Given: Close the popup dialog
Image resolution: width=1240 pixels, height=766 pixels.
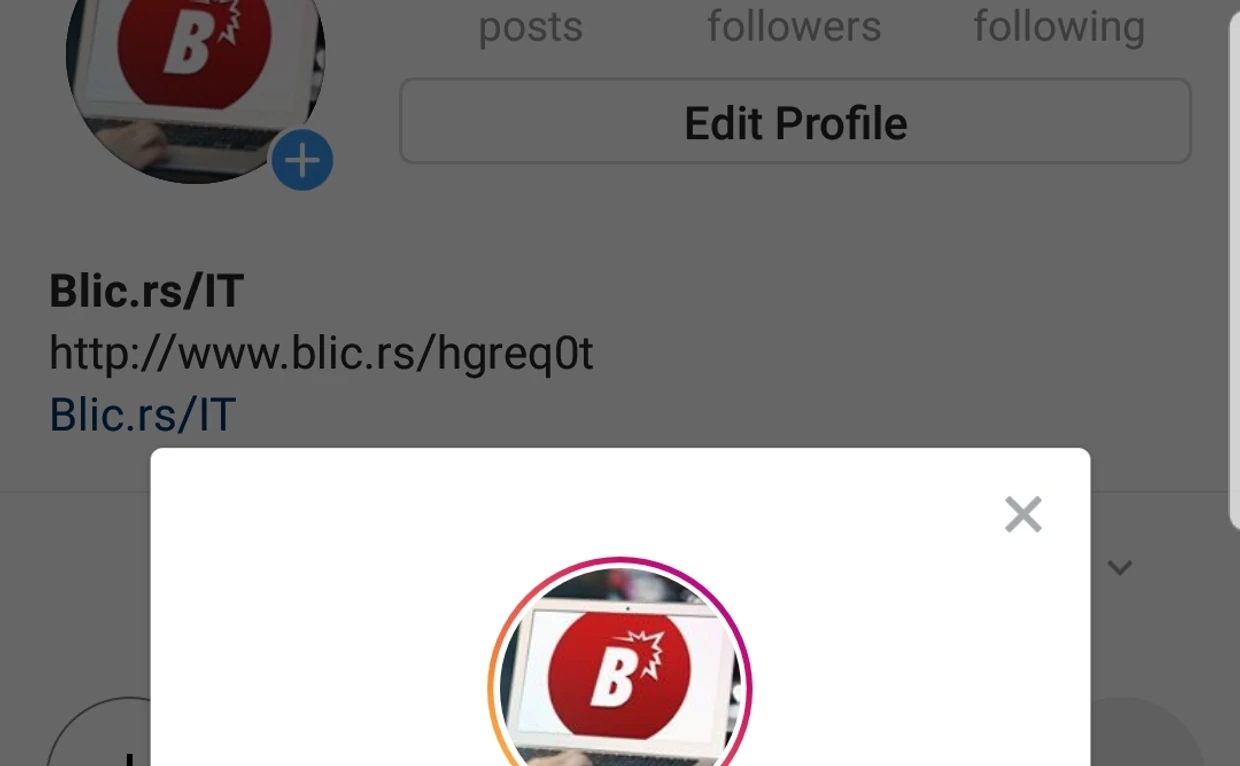Looking at the screenshot, I should pos(1022,515).
